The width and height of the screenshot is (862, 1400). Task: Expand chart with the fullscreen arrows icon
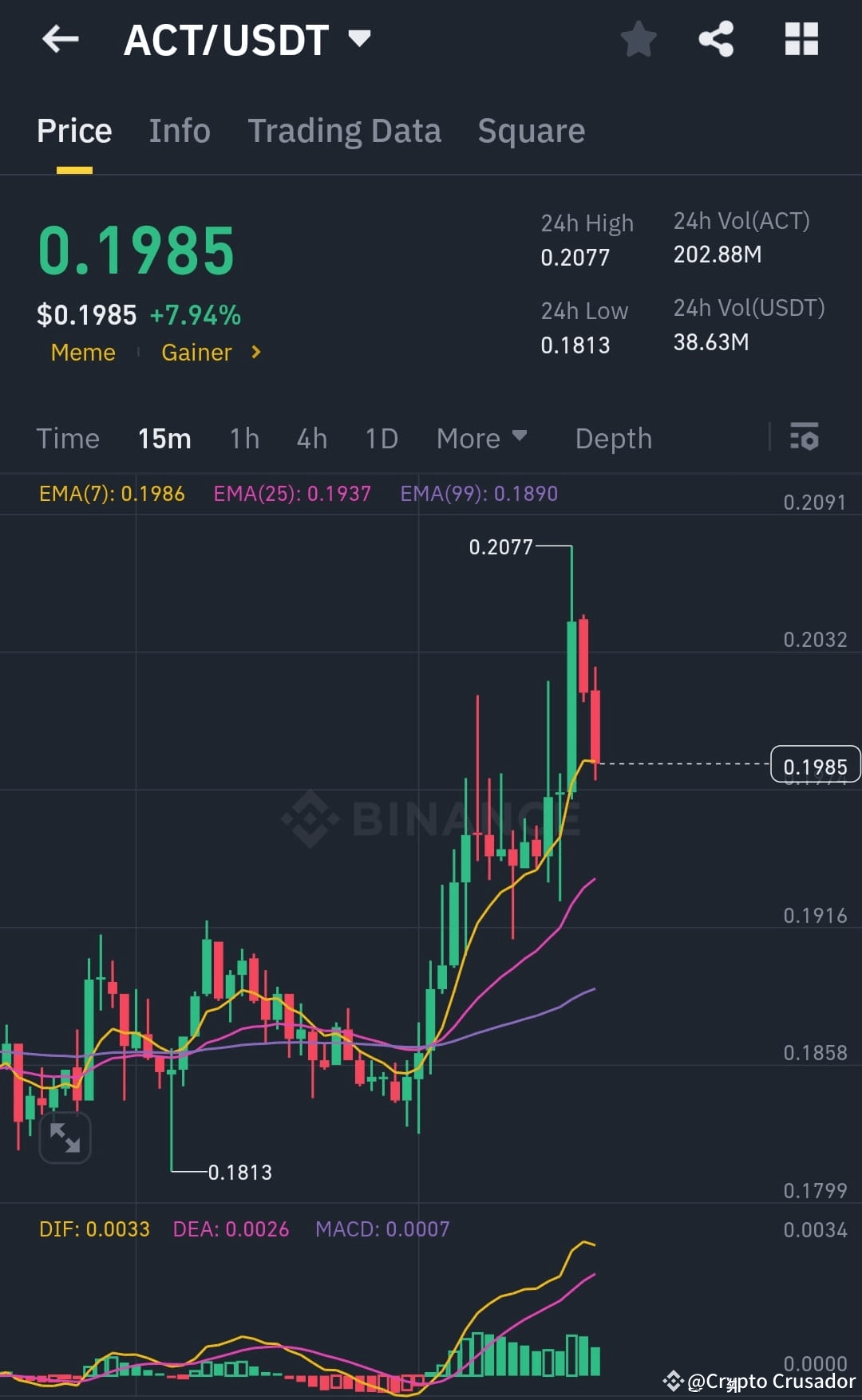point(64,1138)
